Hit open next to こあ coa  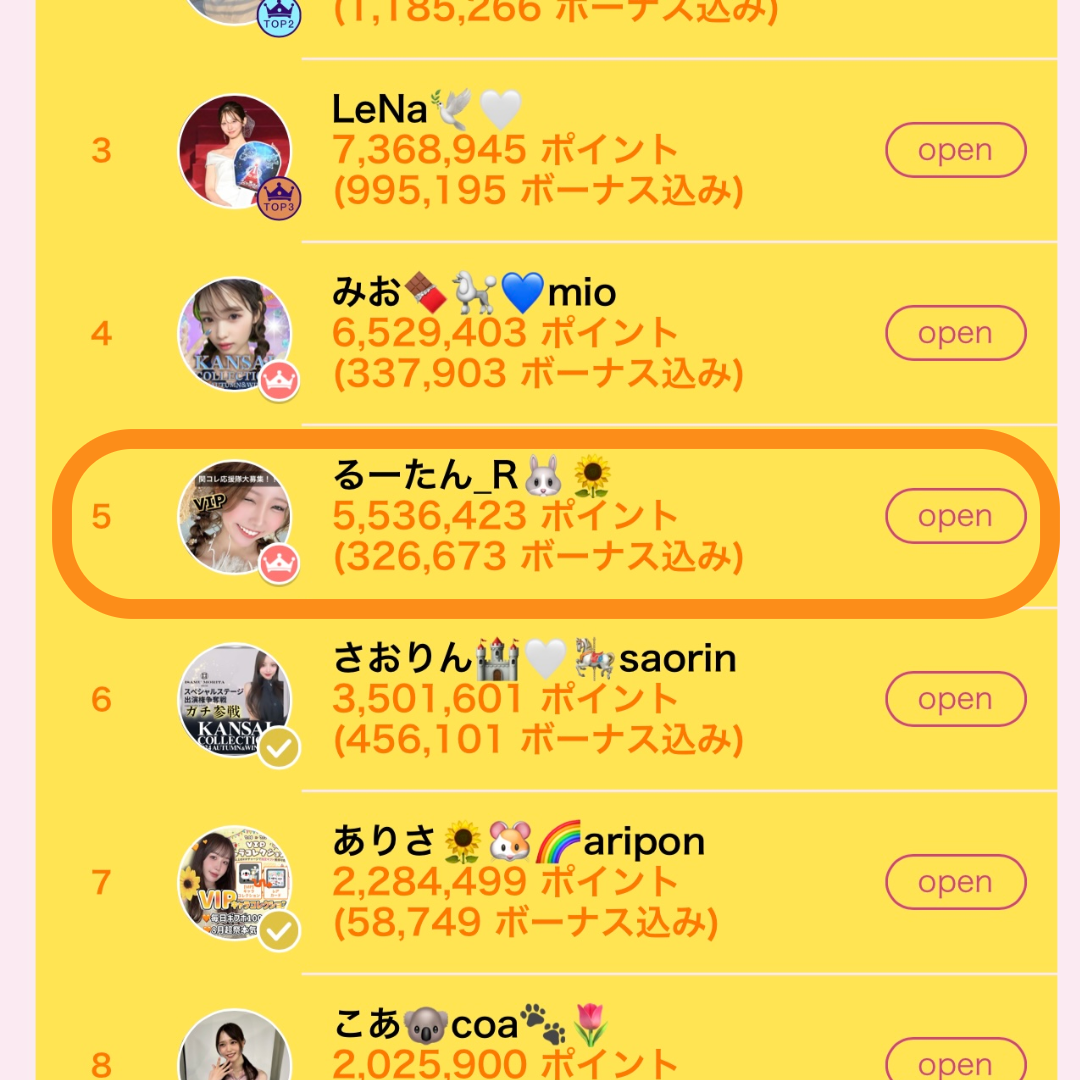point(955,1062)
